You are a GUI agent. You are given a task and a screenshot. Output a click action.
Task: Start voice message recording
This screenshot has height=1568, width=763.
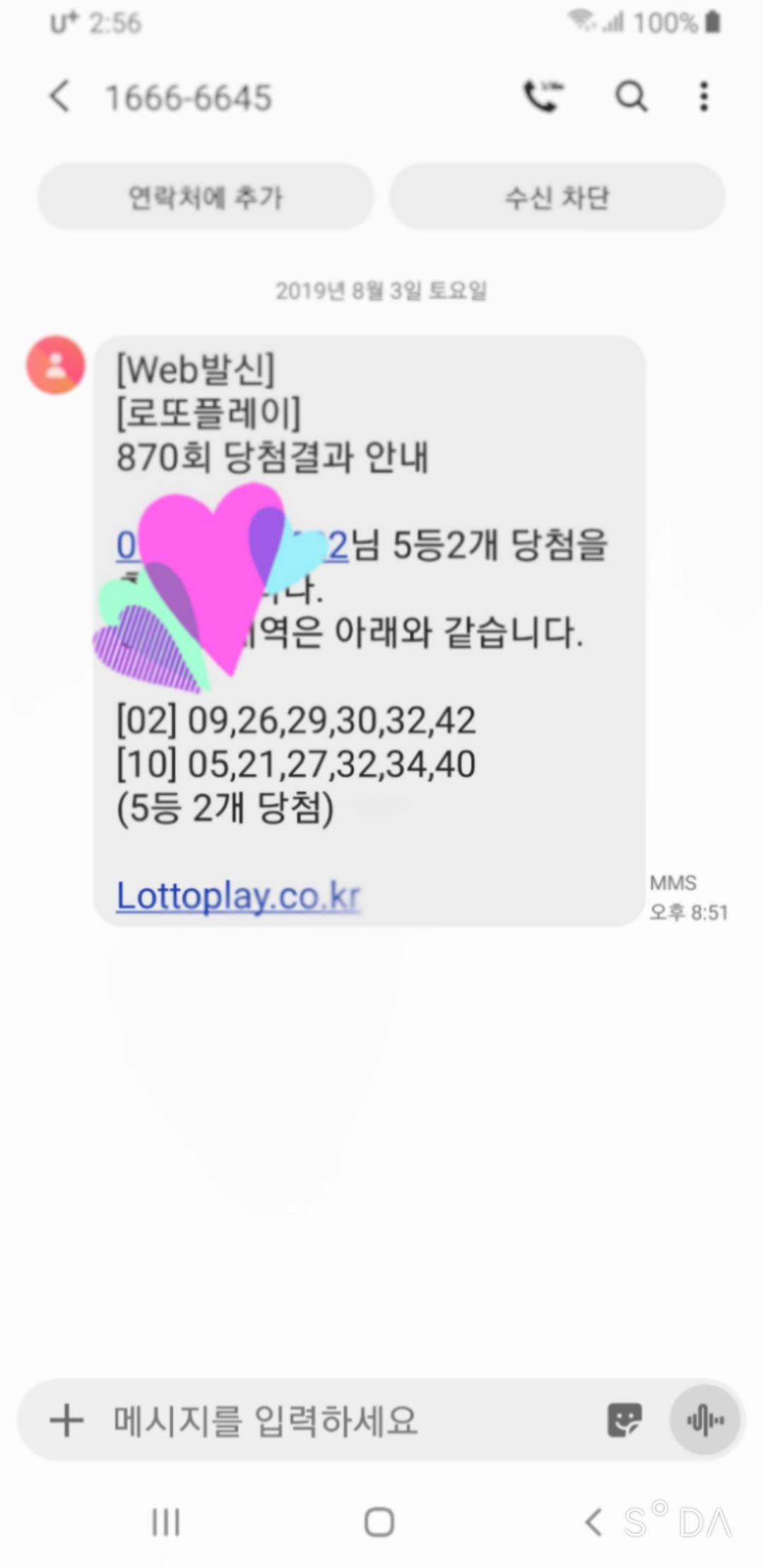pyautogui.click(x=705, y=1420)
